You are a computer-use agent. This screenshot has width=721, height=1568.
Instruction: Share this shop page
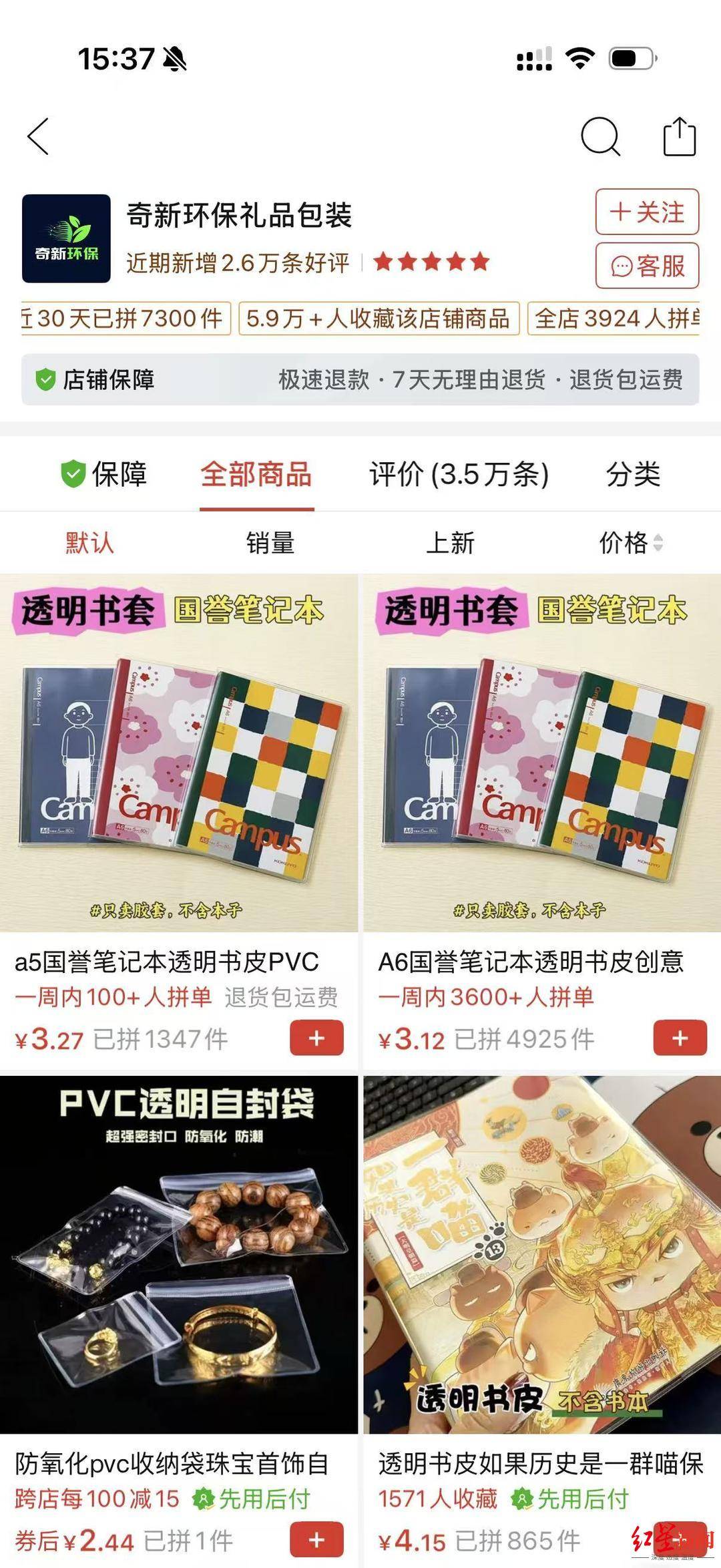[x=679, y=137]
